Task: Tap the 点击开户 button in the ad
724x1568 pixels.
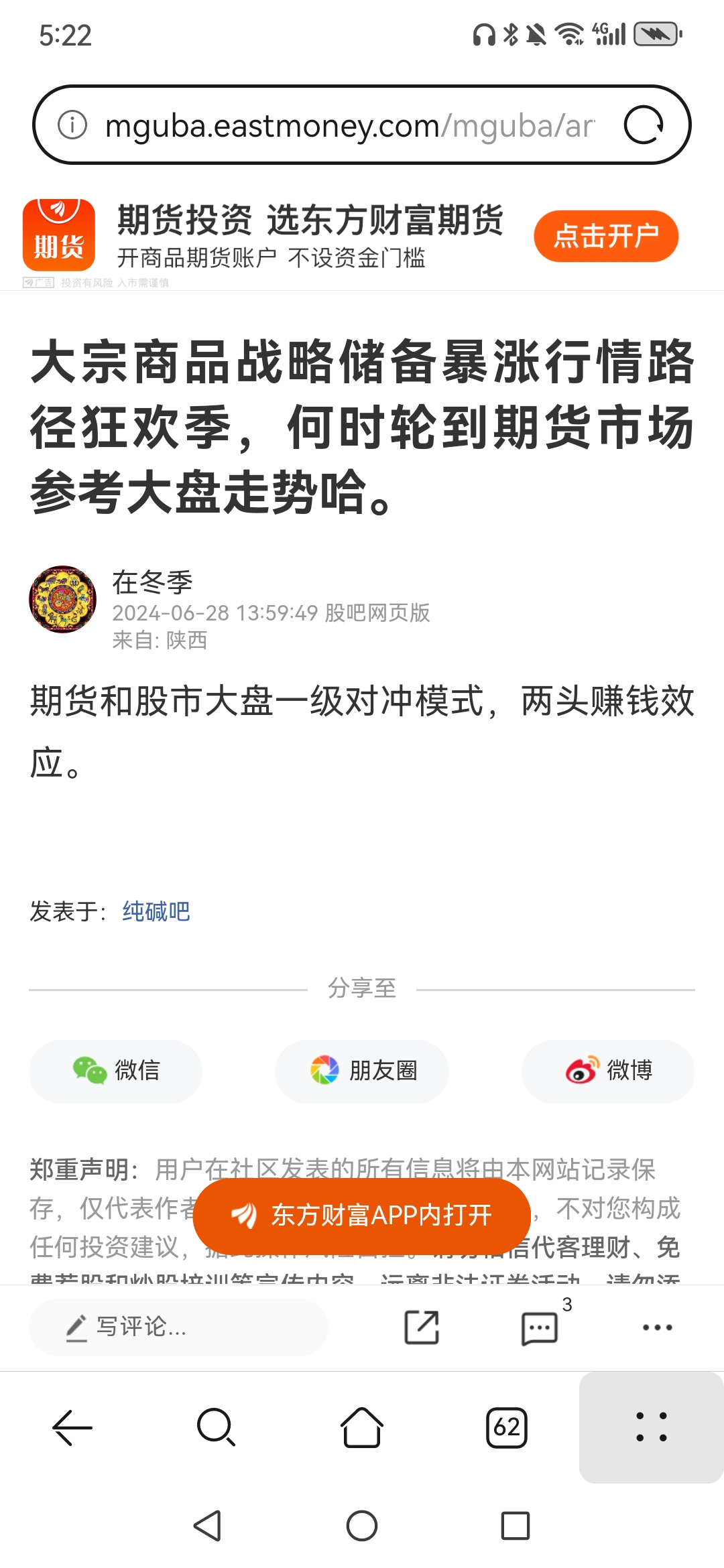Action: 605,236
